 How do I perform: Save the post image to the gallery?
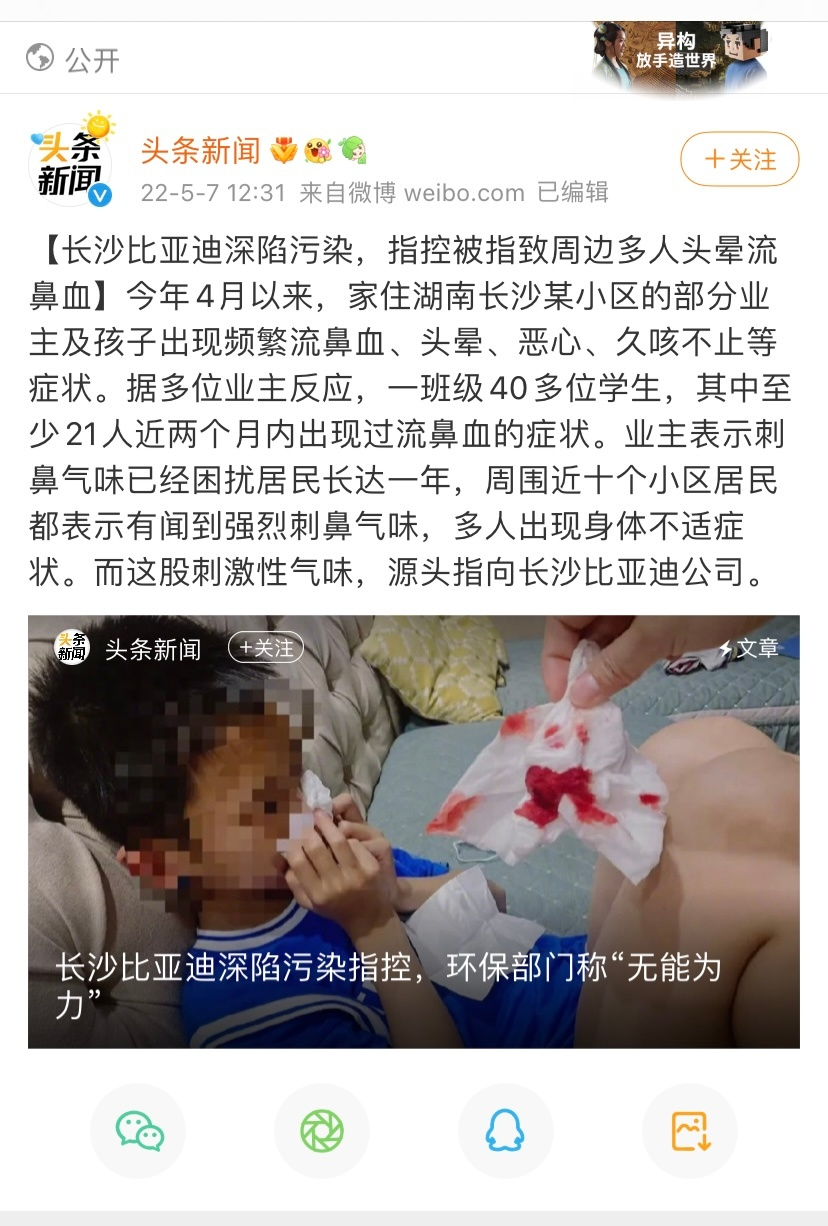coord(690,1131)
